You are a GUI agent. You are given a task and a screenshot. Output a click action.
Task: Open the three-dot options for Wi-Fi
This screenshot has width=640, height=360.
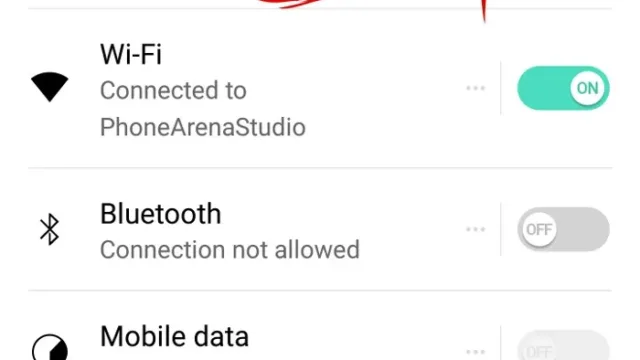click(x=476, y=88)
